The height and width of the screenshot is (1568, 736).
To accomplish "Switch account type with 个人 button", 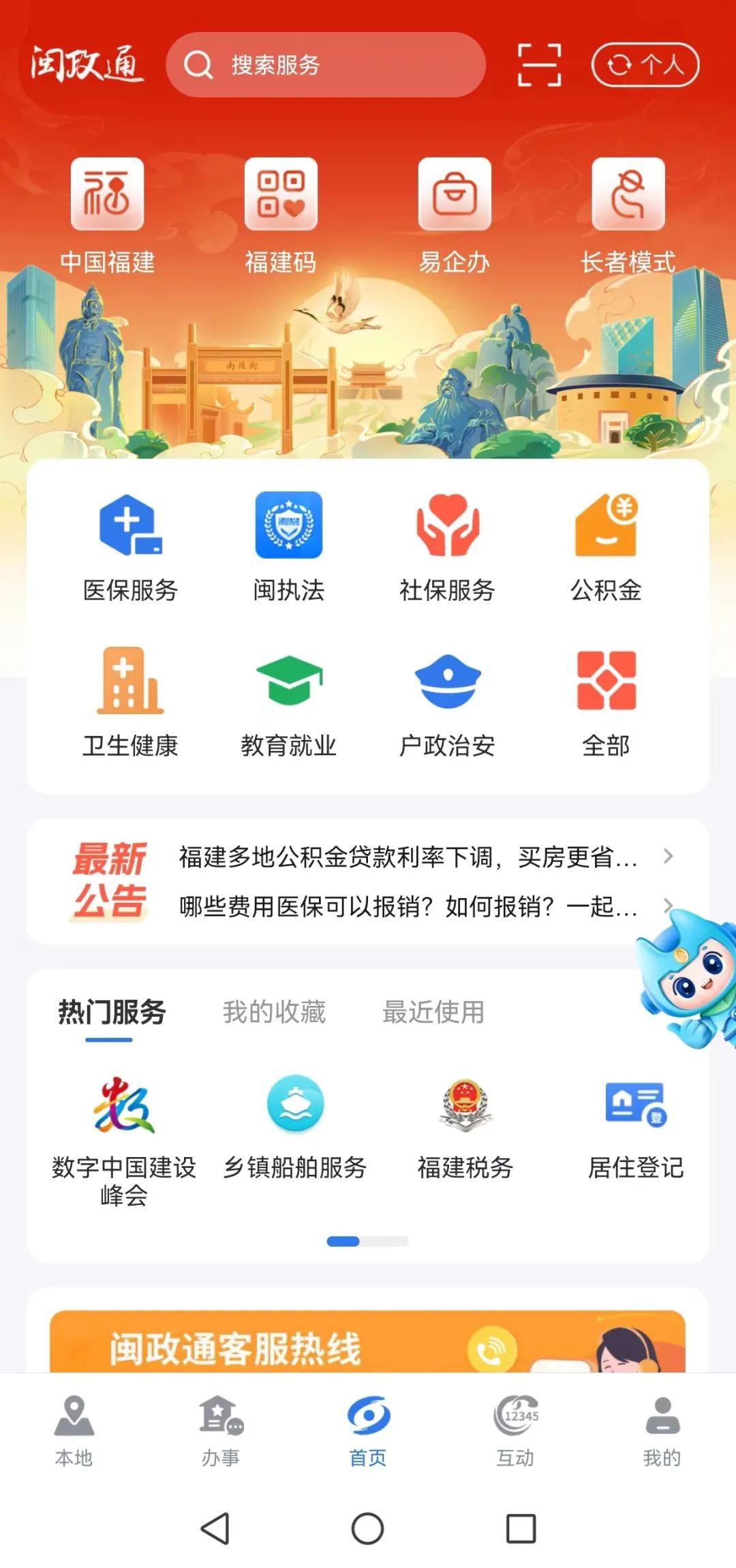I will (x=645, y=65).
